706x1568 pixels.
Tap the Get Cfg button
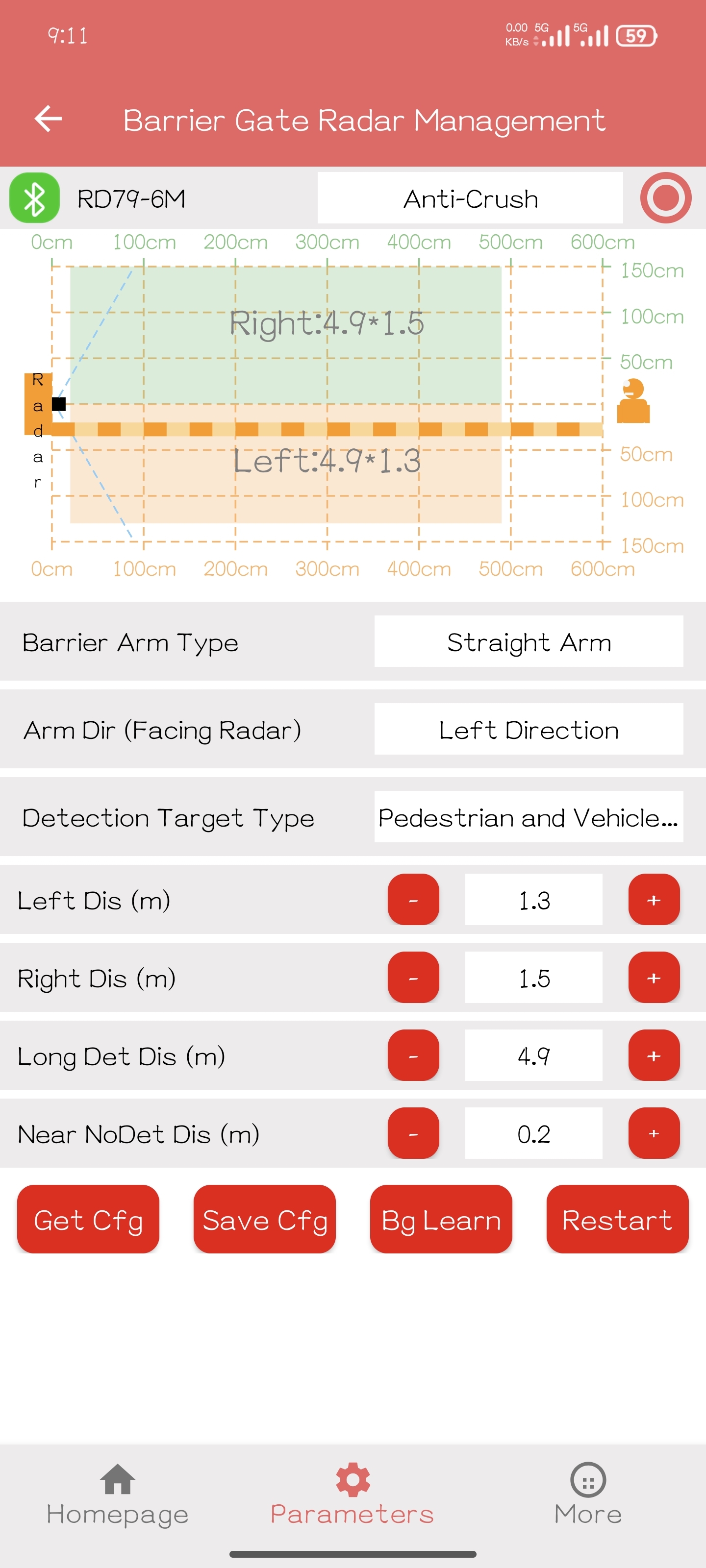tap(88, 1219)
